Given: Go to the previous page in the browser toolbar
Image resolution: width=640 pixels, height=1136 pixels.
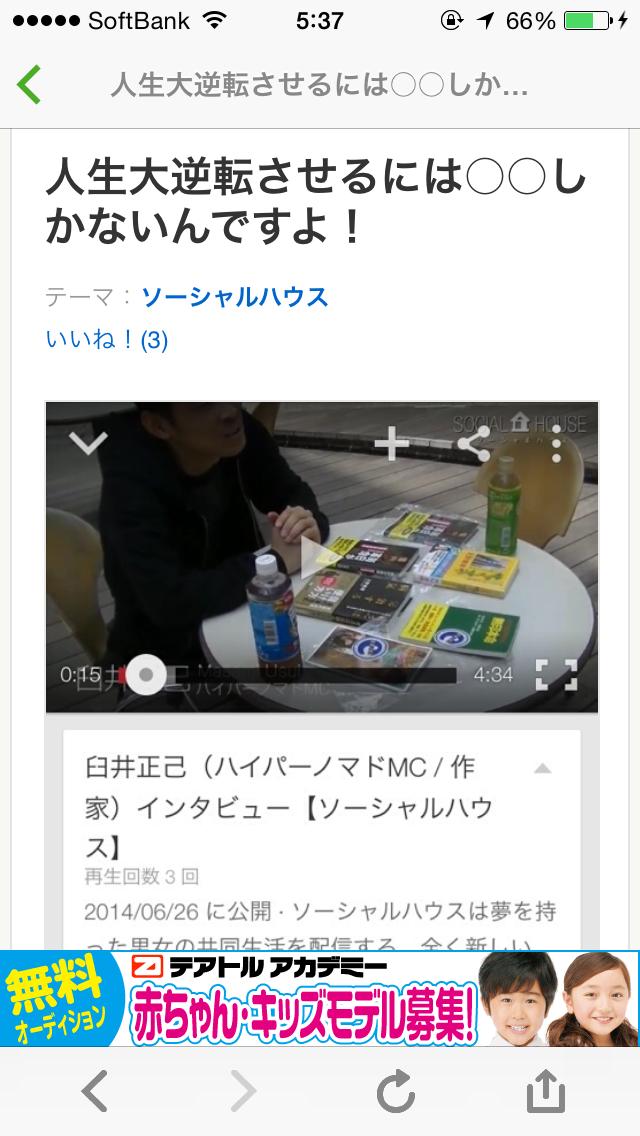Looking at the screenshot, I should click(94, 1090).
